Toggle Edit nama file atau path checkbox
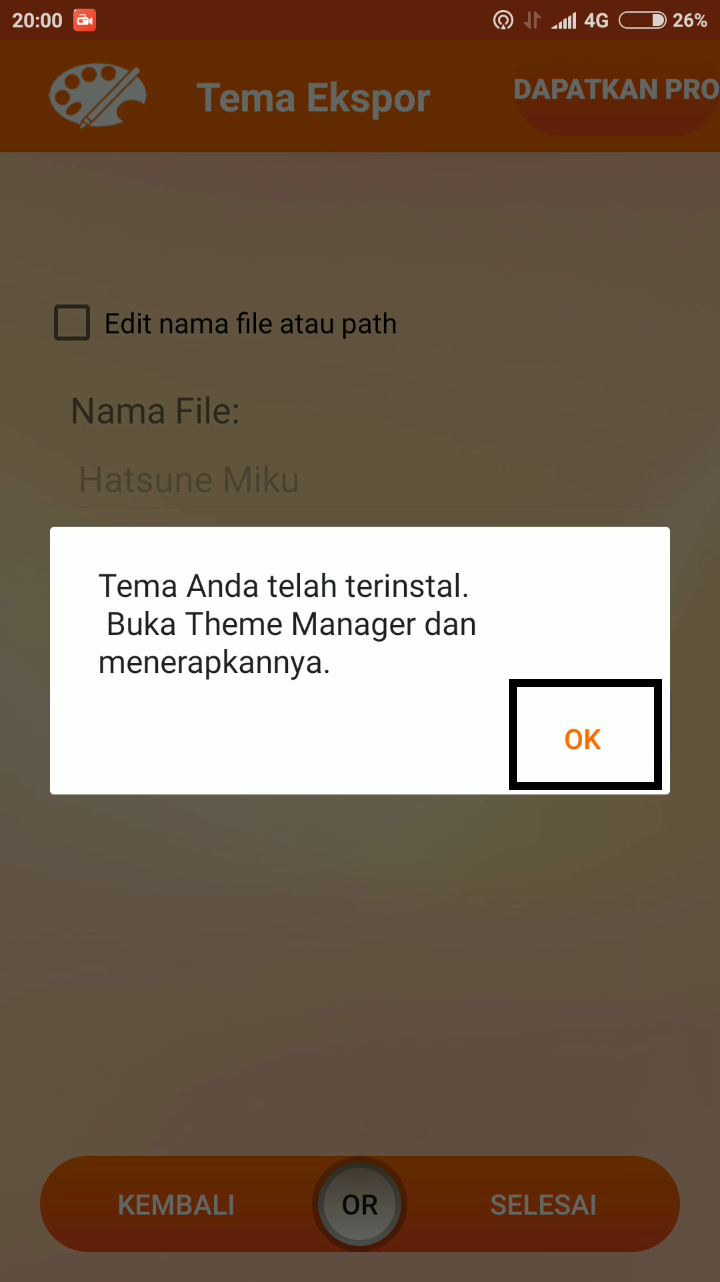This screenshot has width=720, height=1282. coord(72,324)
